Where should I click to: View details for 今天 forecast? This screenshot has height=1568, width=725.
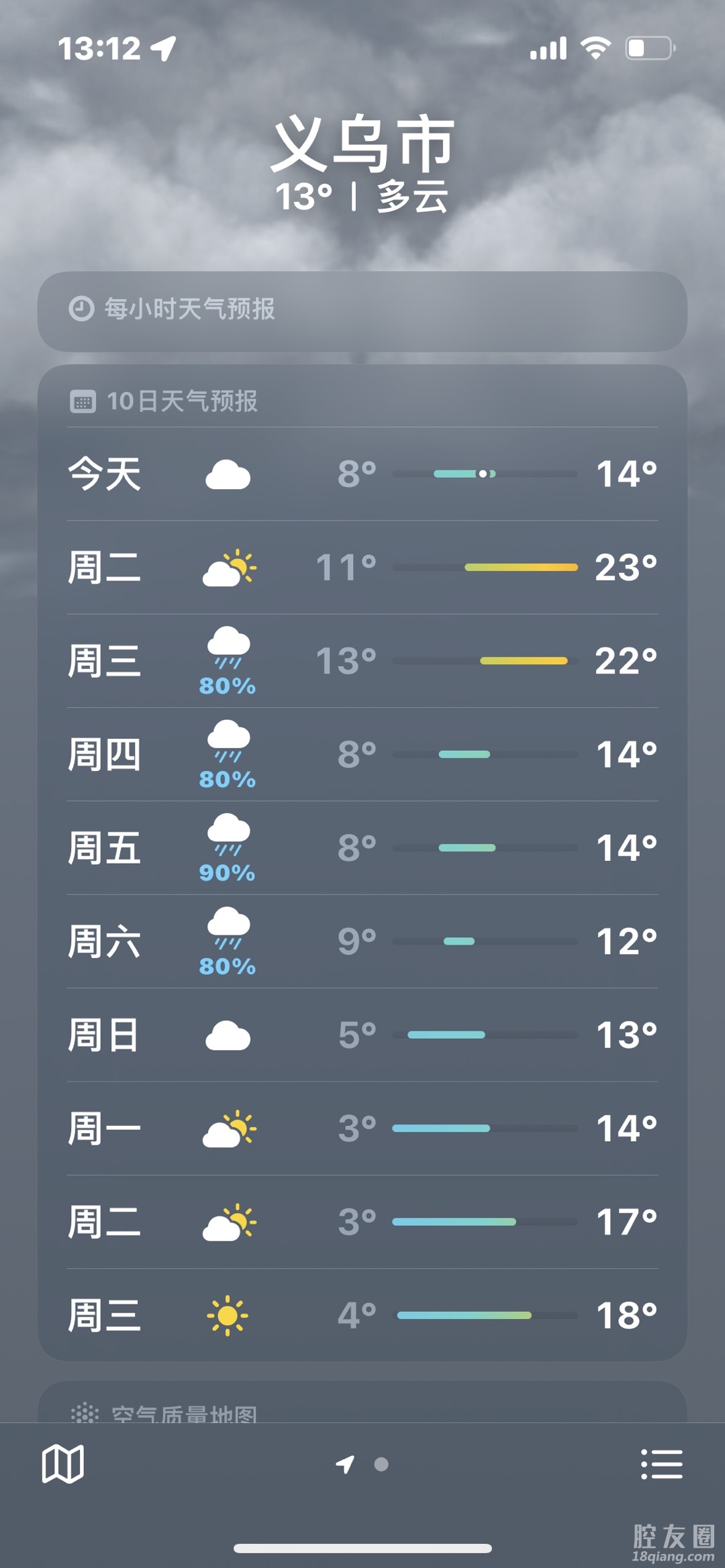click(362, 474)
